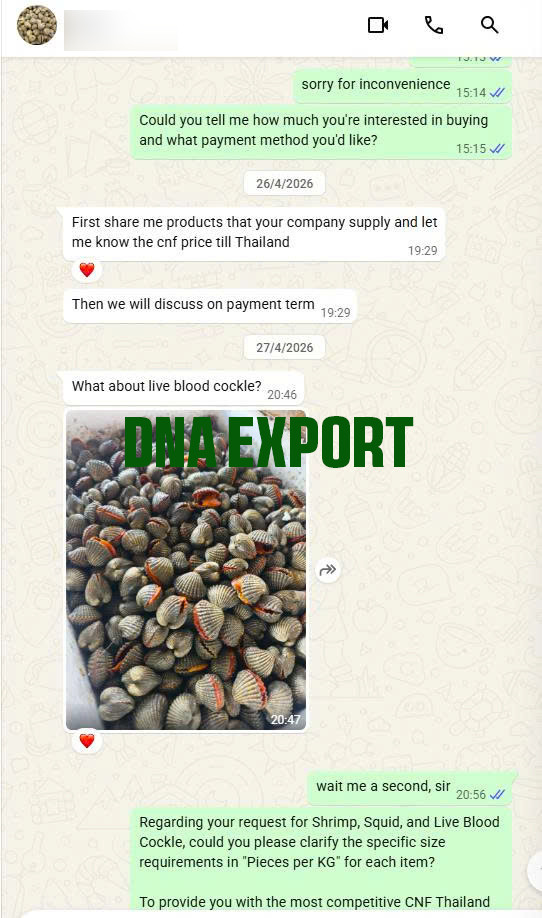Search within this chat
Viewport: 542px width, 918px height.
pos(489,25)
